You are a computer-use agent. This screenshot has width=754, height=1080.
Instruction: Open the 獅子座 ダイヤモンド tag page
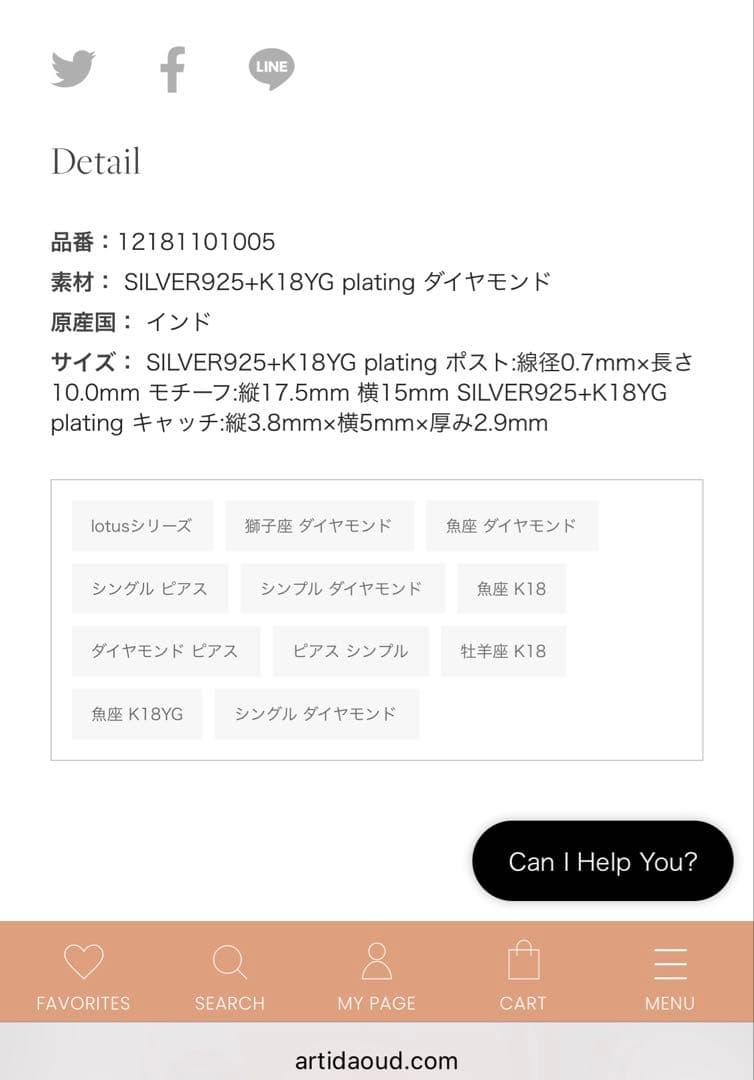[320, 525]
